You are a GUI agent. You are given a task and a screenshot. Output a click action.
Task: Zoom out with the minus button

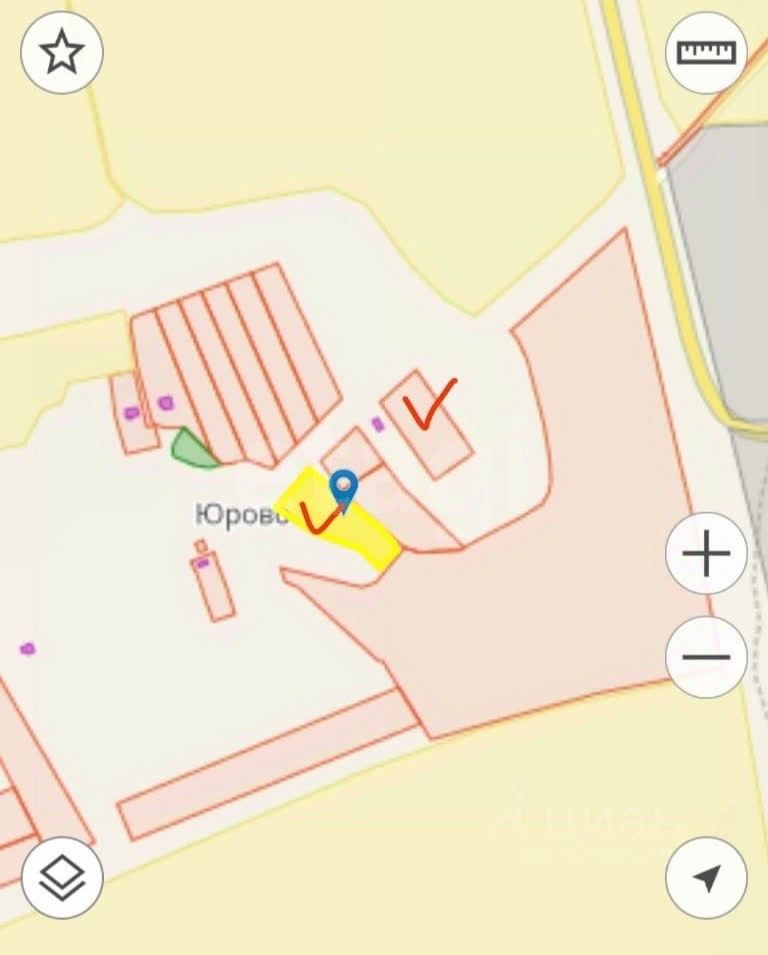pyautogui.click(x=706, y=657)
